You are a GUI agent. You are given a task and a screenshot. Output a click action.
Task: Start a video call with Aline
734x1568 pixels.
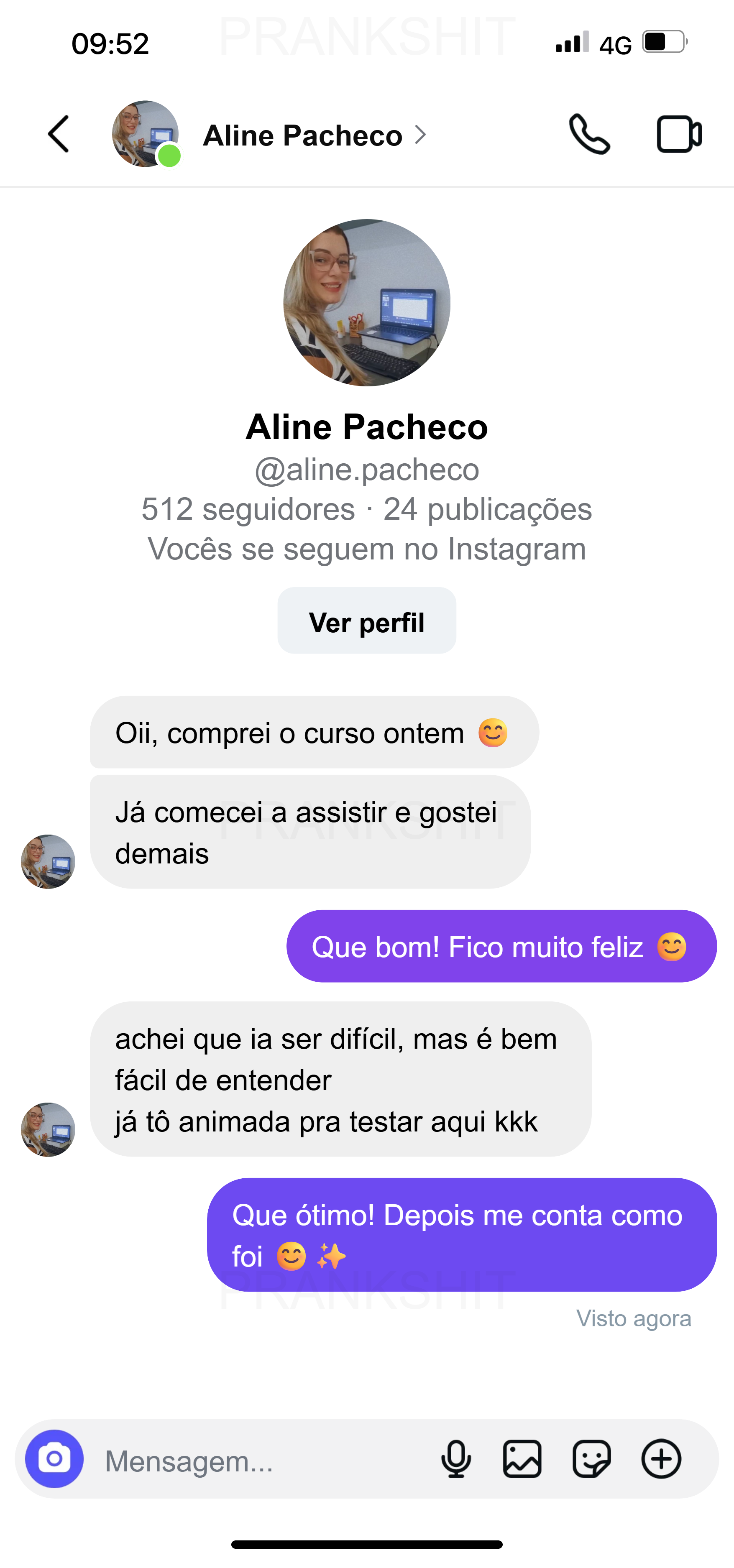pyautogui.click(x=679, y=134)
